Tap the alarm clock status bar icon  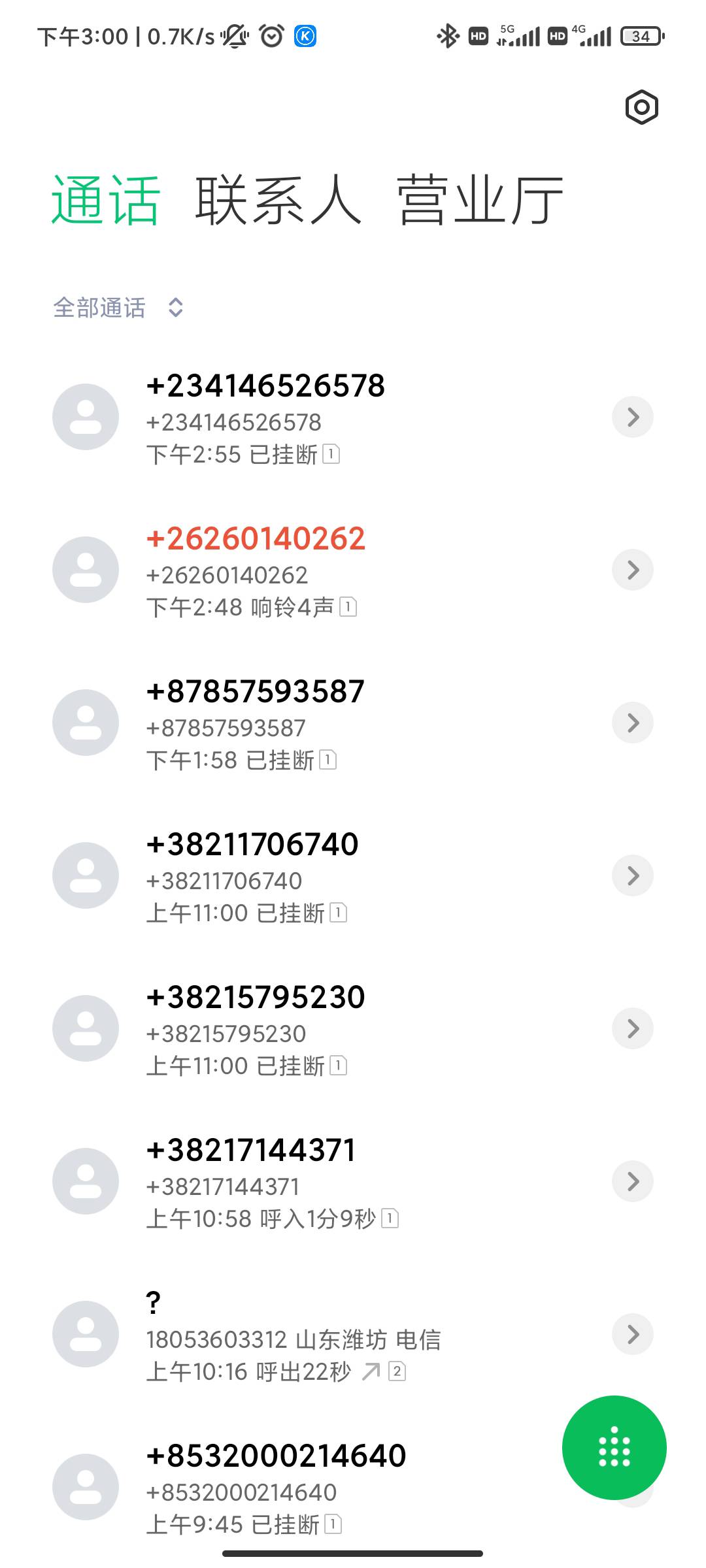[x=270, y=35]
